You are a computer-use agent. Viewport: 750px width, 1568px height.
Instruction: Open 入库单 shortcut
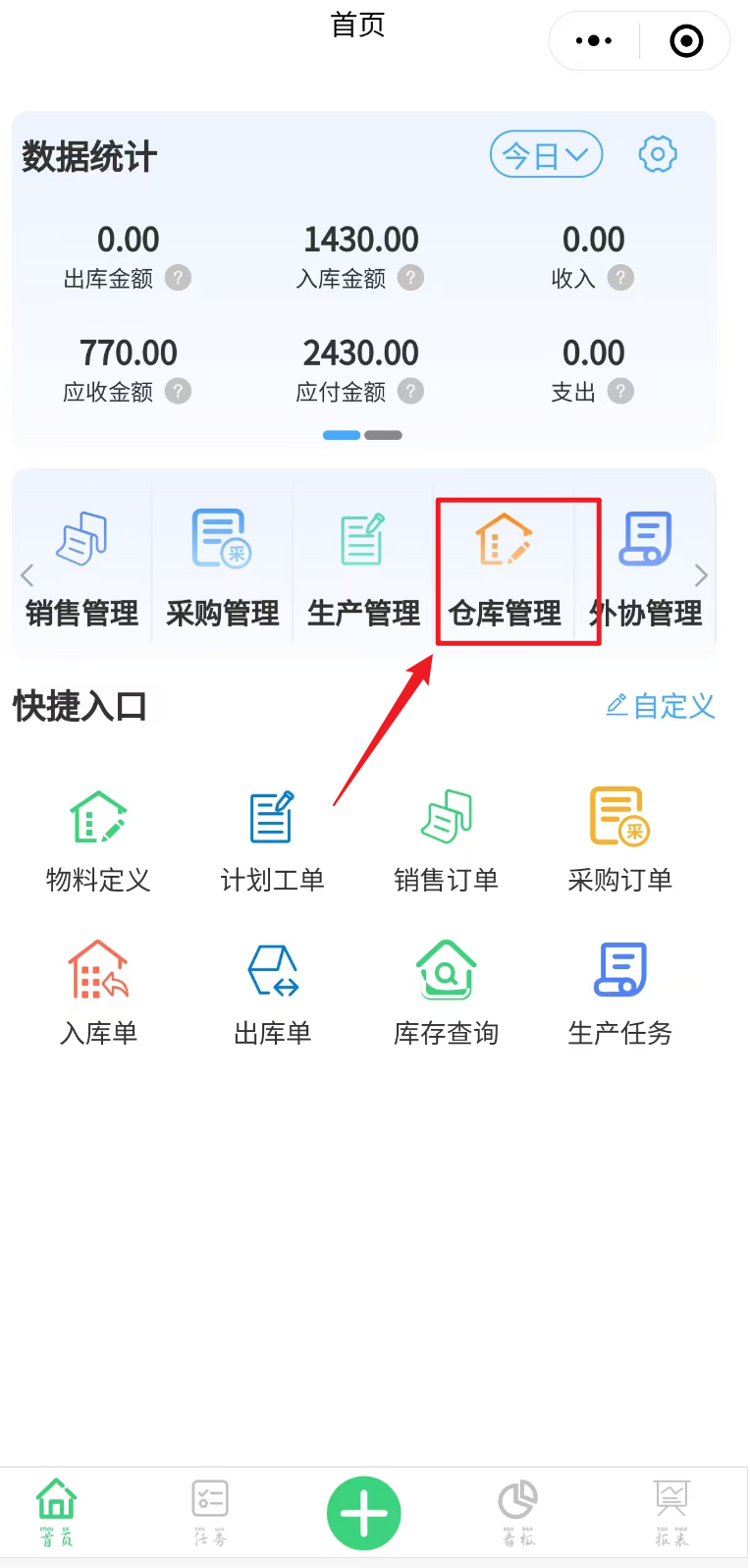point(98,992)
